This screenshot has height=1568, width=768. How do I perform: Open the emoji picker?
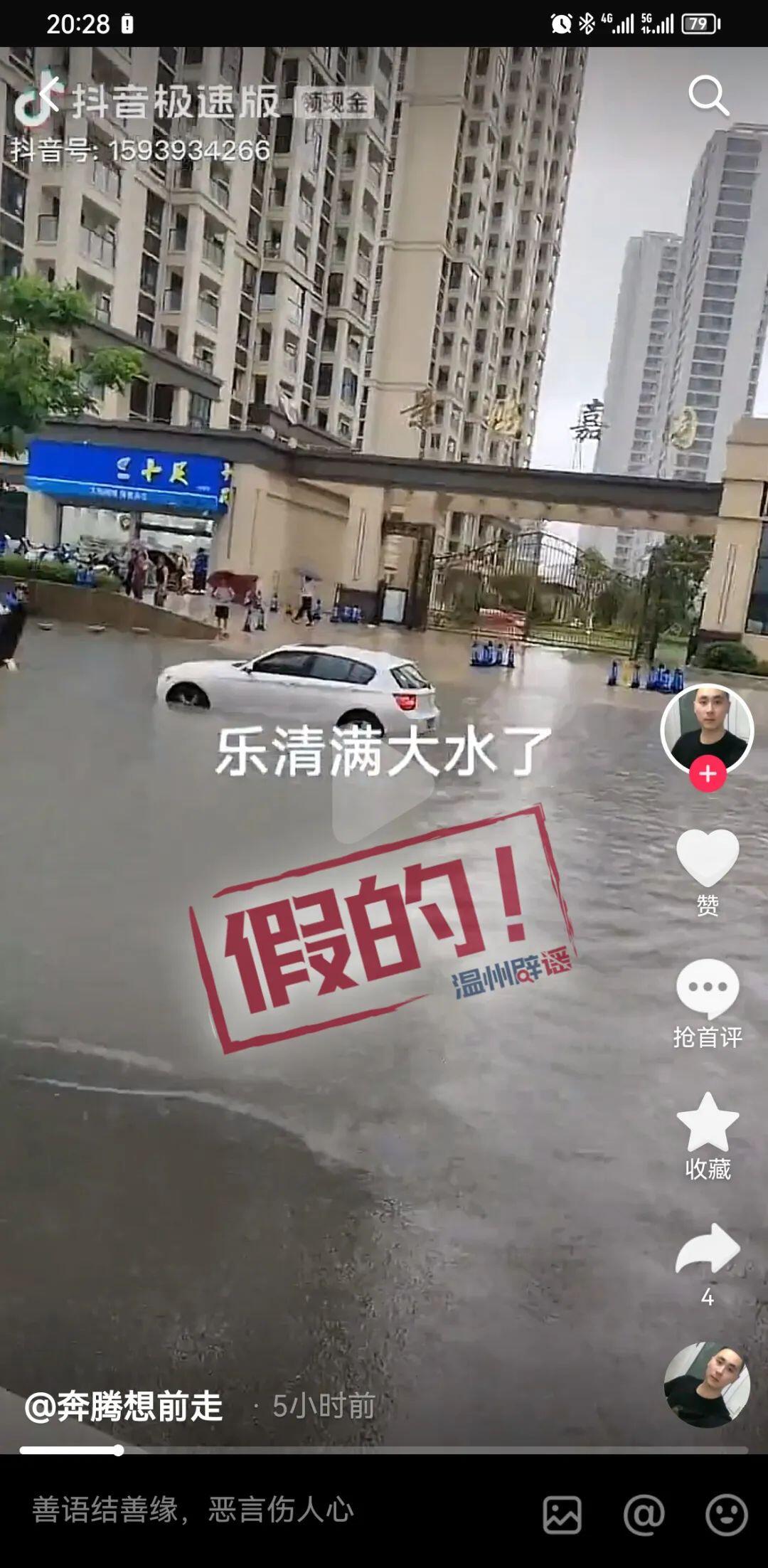pyautogui.click(x=726, y=1514)
